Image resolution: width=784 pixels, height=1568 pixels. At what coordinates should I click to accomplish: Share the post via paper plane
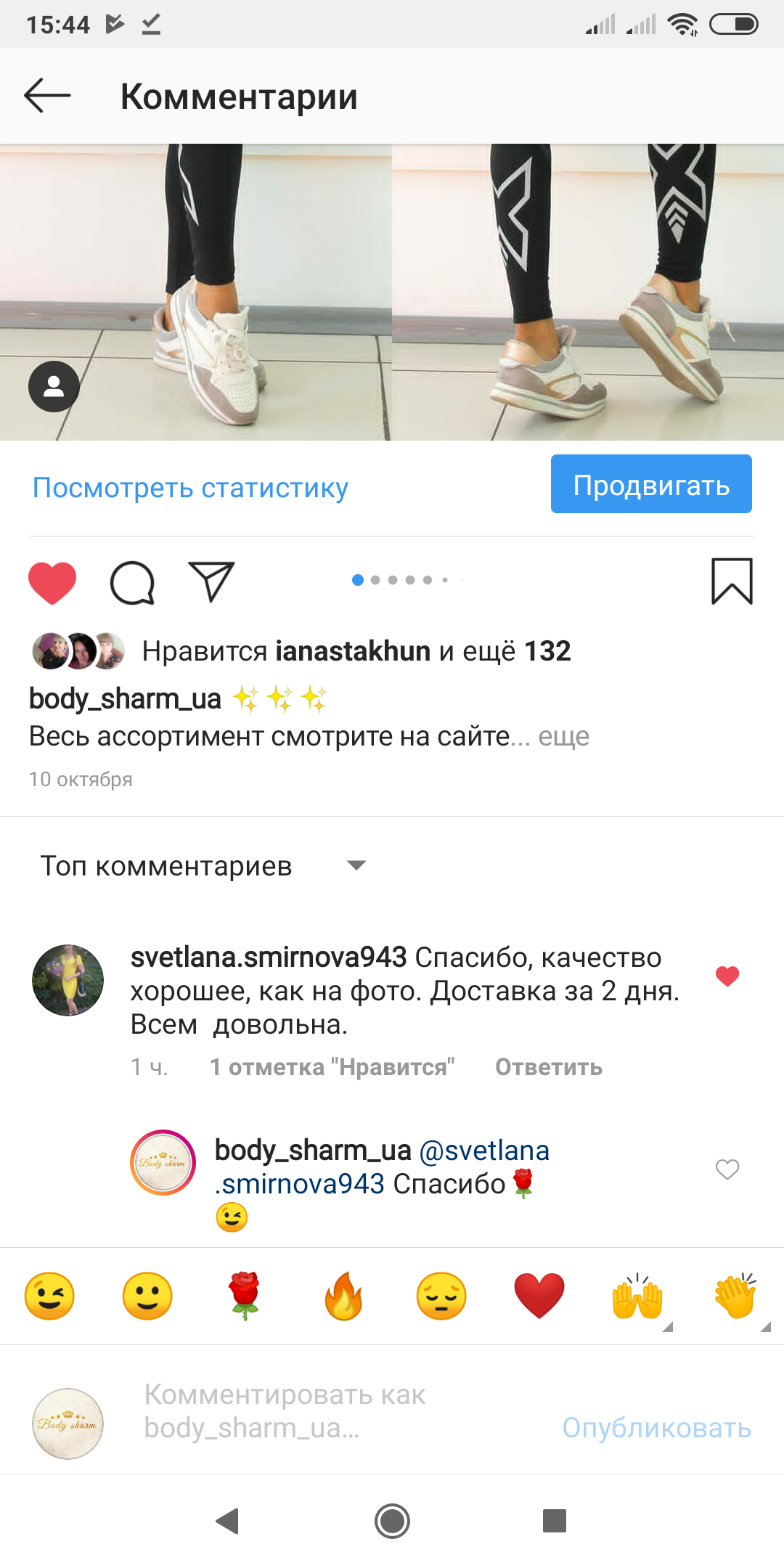(x=211, y=581)
